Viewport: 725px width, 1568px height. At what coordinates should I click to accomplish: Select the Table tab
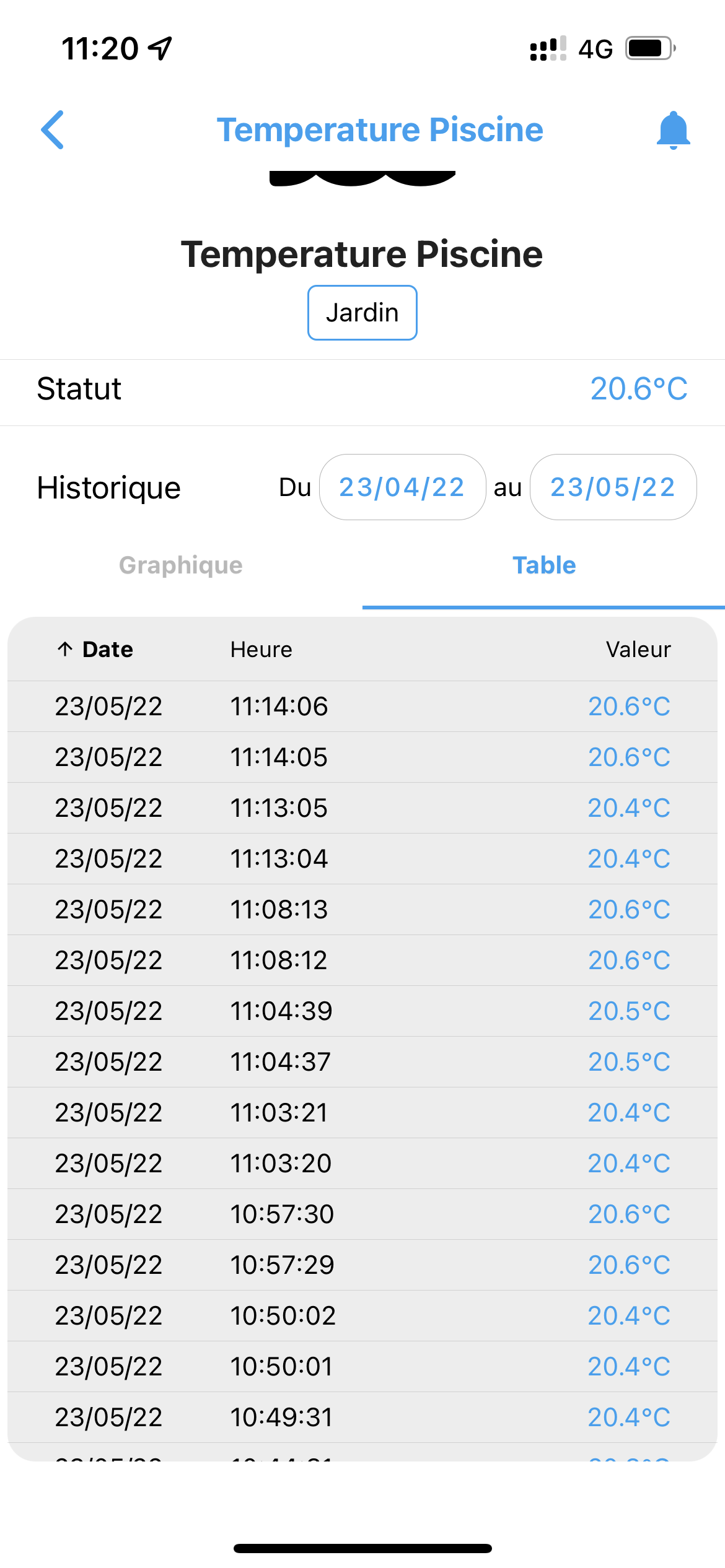point(544,565)
